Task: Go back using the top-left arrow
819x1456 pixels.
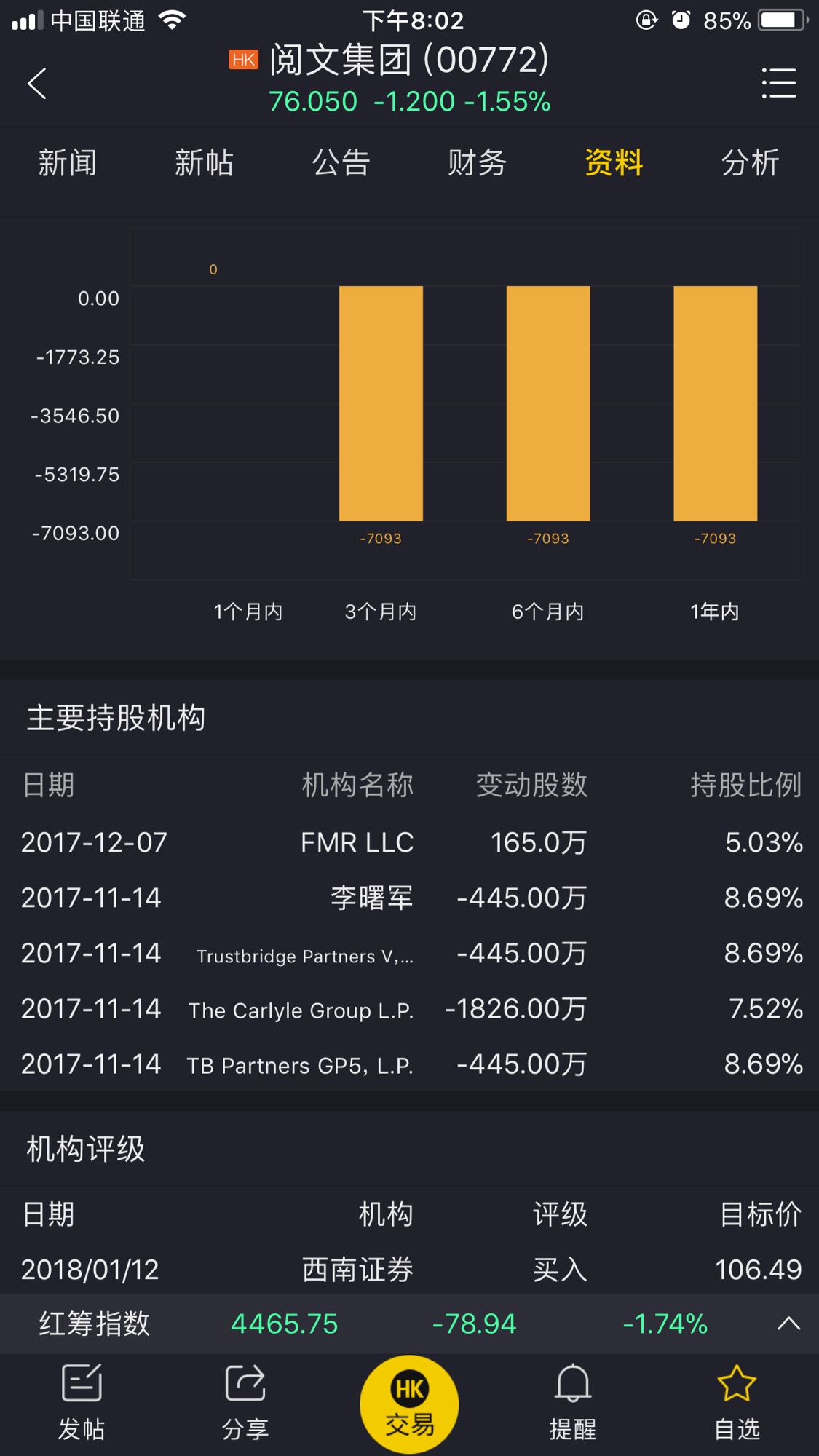Action: [x=38, y=83]
